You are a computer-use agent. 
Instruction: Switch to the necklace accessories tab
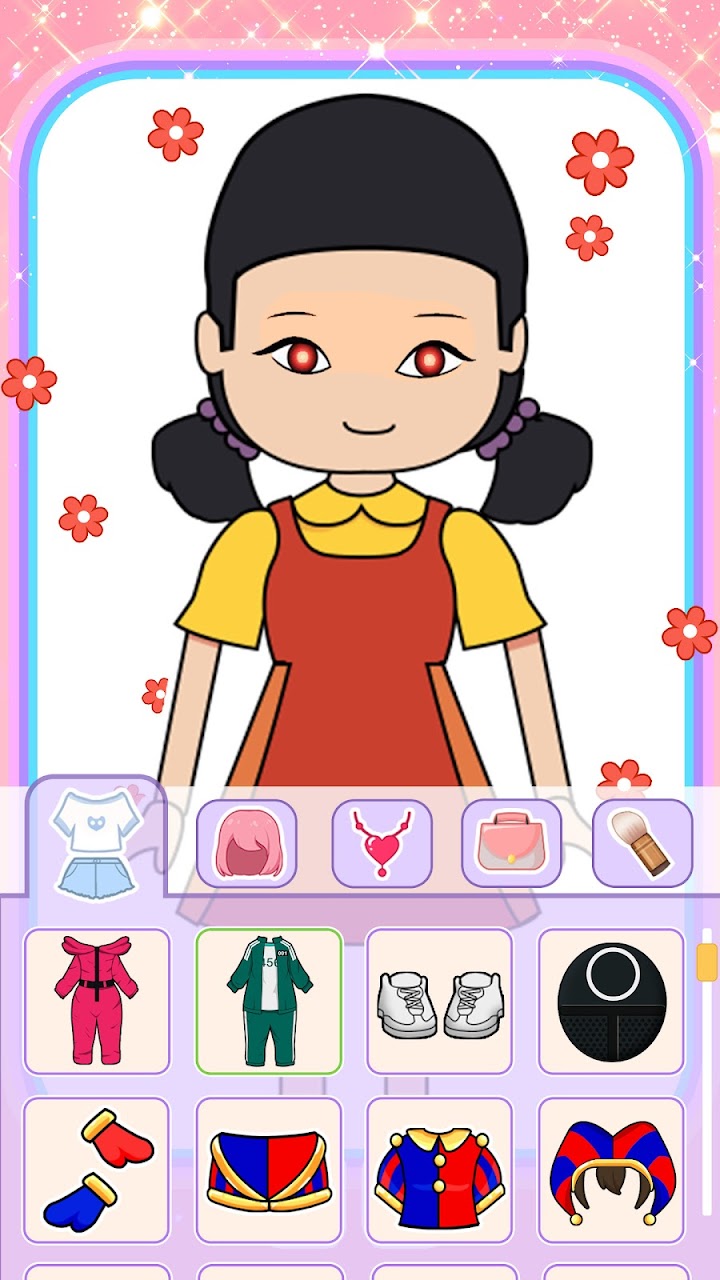click(382, 843)
